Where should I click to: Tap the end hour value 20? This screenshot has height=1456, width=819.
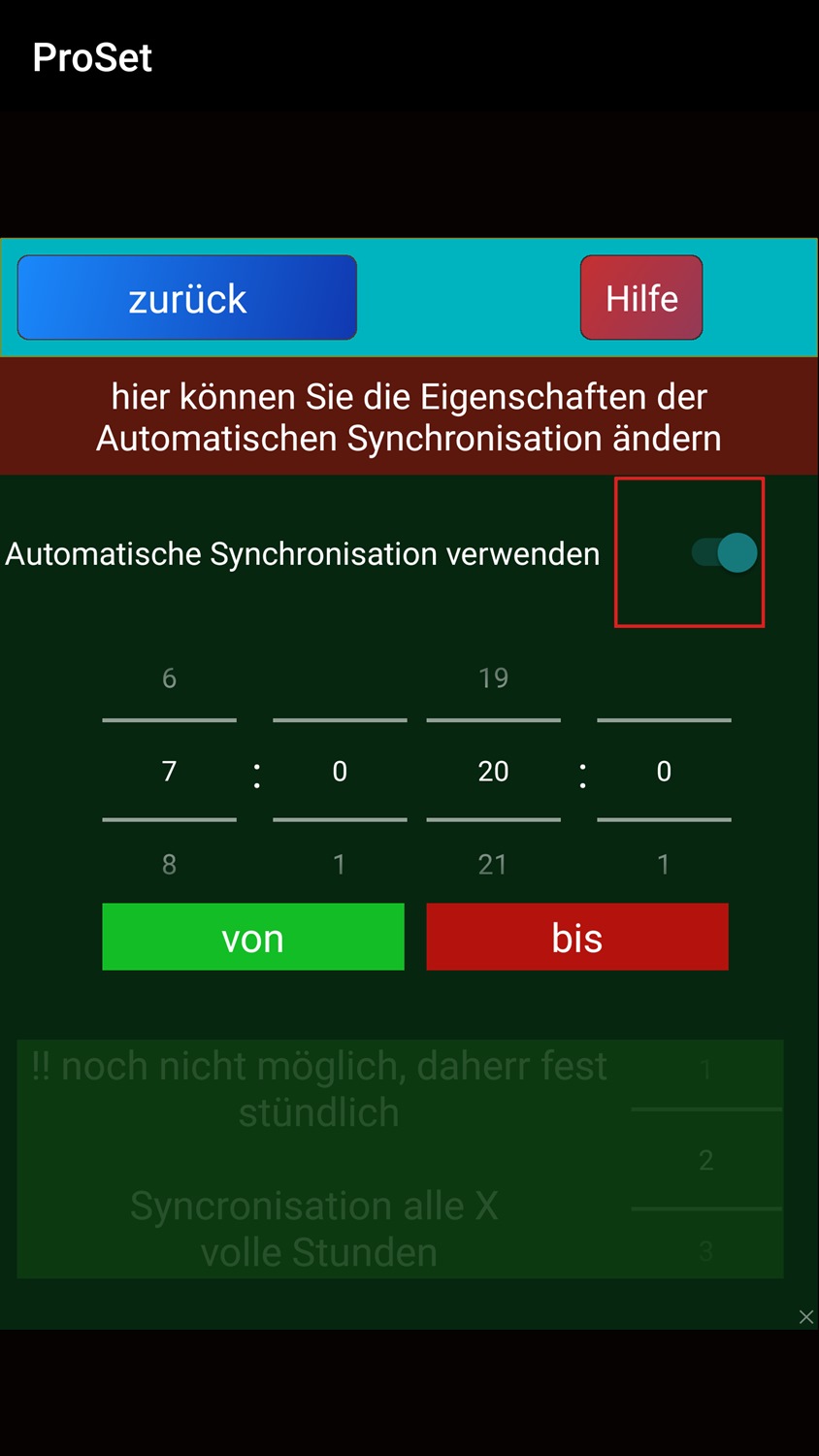click(x=493, y=772)
